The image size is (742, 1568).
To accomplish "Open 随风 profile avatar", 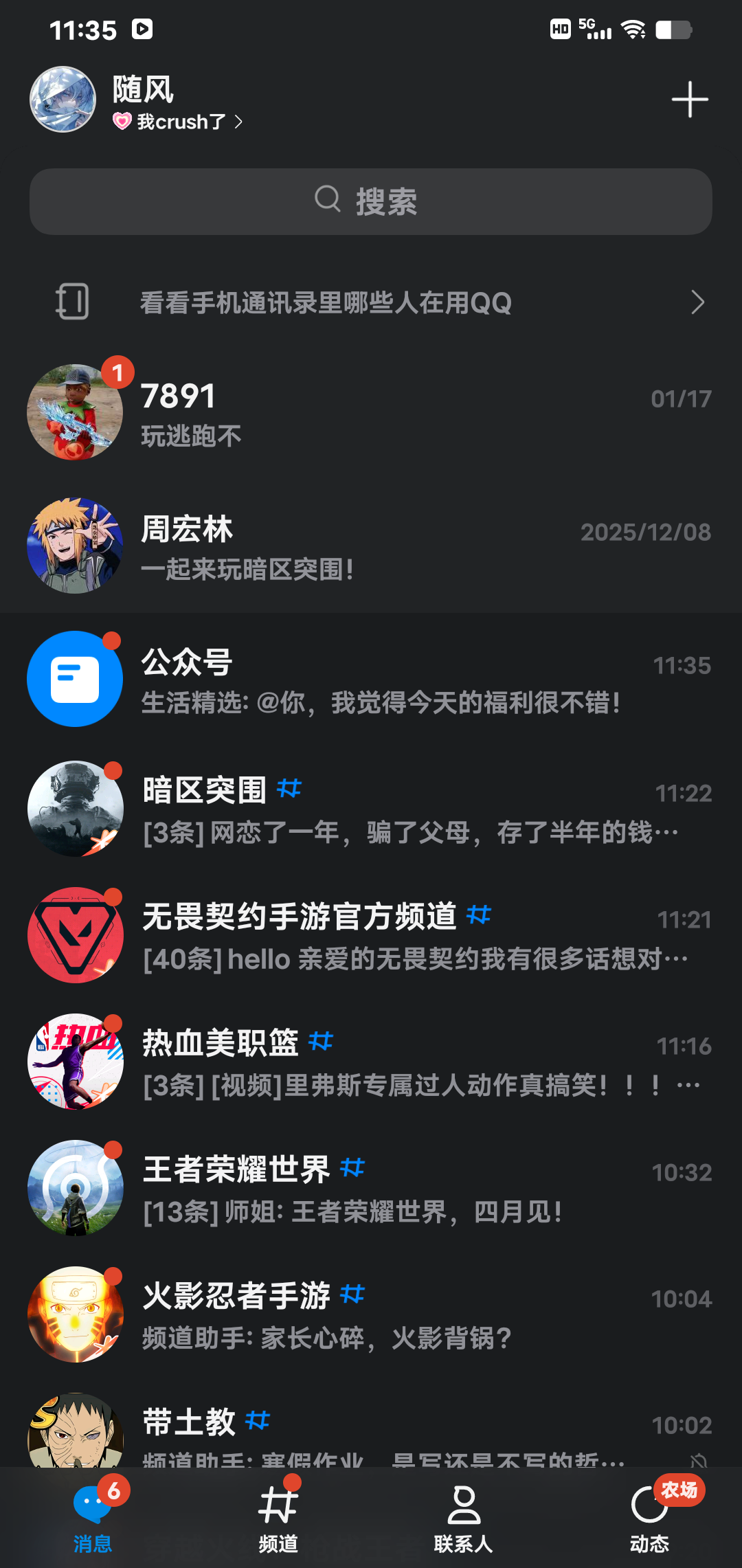I will coord(63,100).
